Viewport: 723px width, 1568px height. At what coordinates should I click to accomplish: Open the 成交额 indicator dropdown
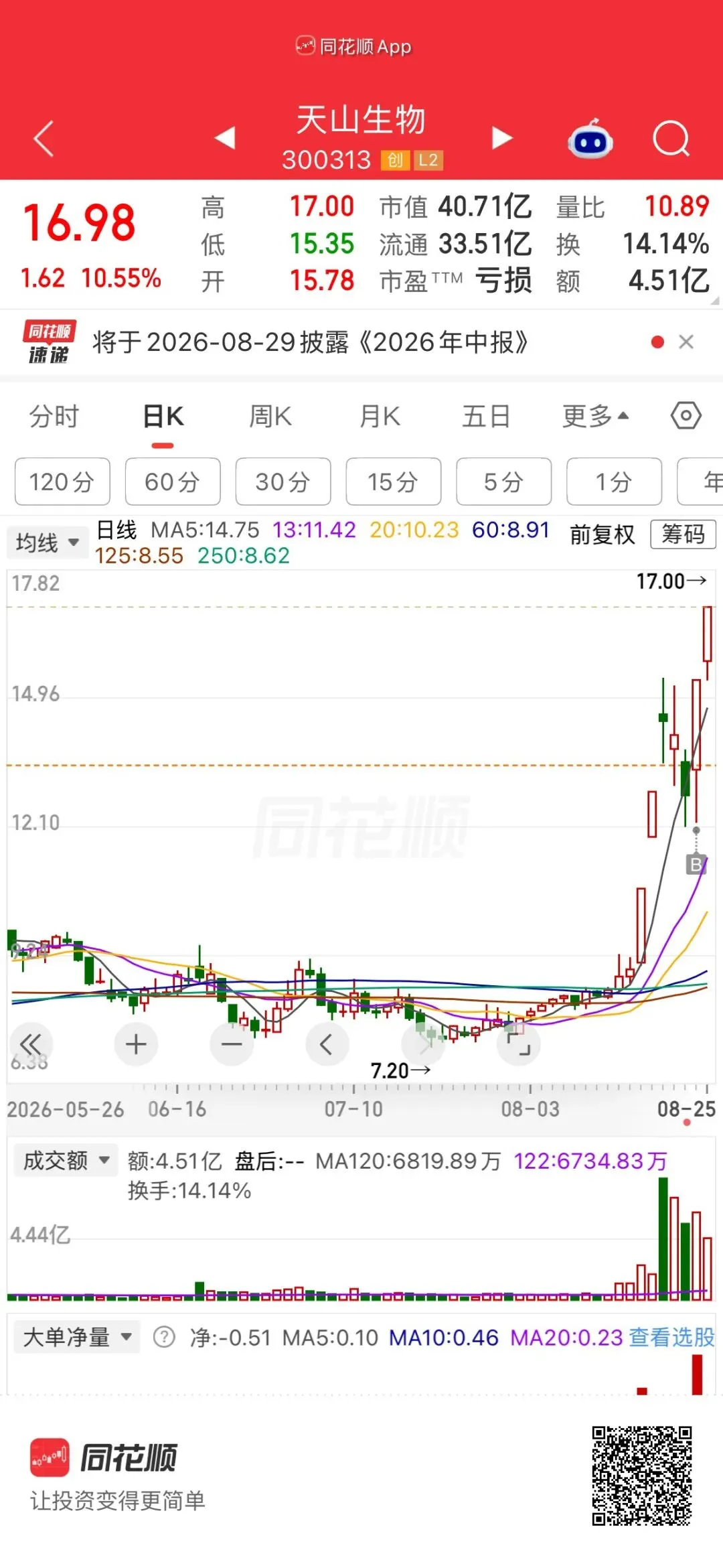(x=66, y=1160)
